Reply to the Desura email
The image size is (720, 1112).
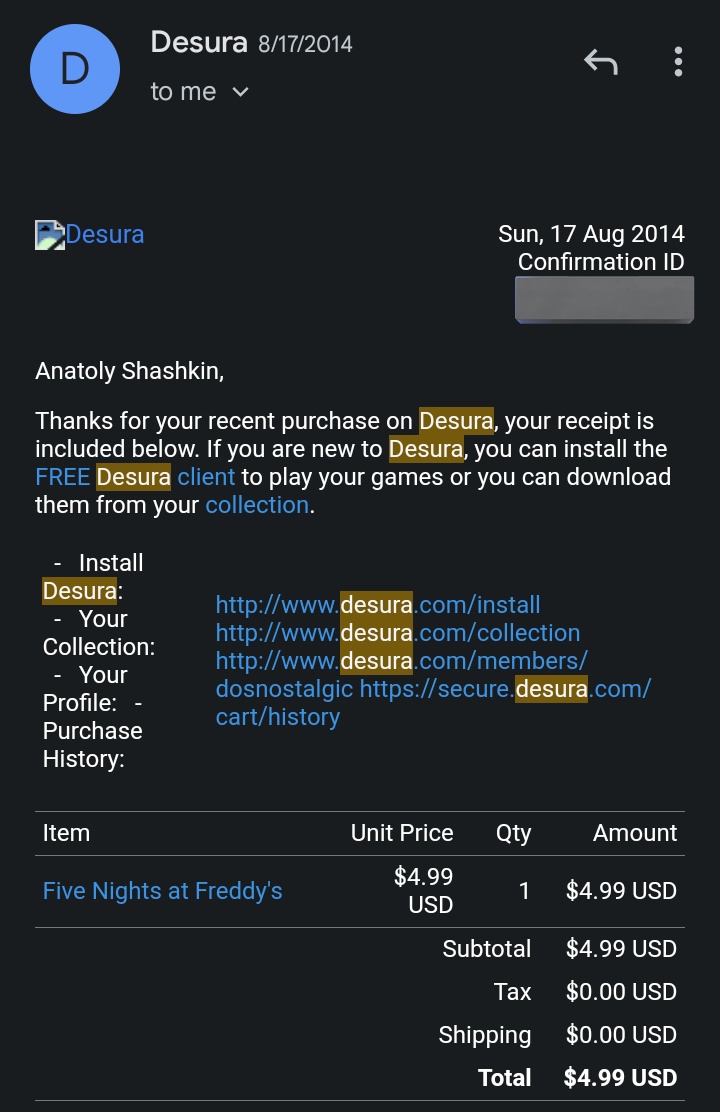(x=601, y=63)
